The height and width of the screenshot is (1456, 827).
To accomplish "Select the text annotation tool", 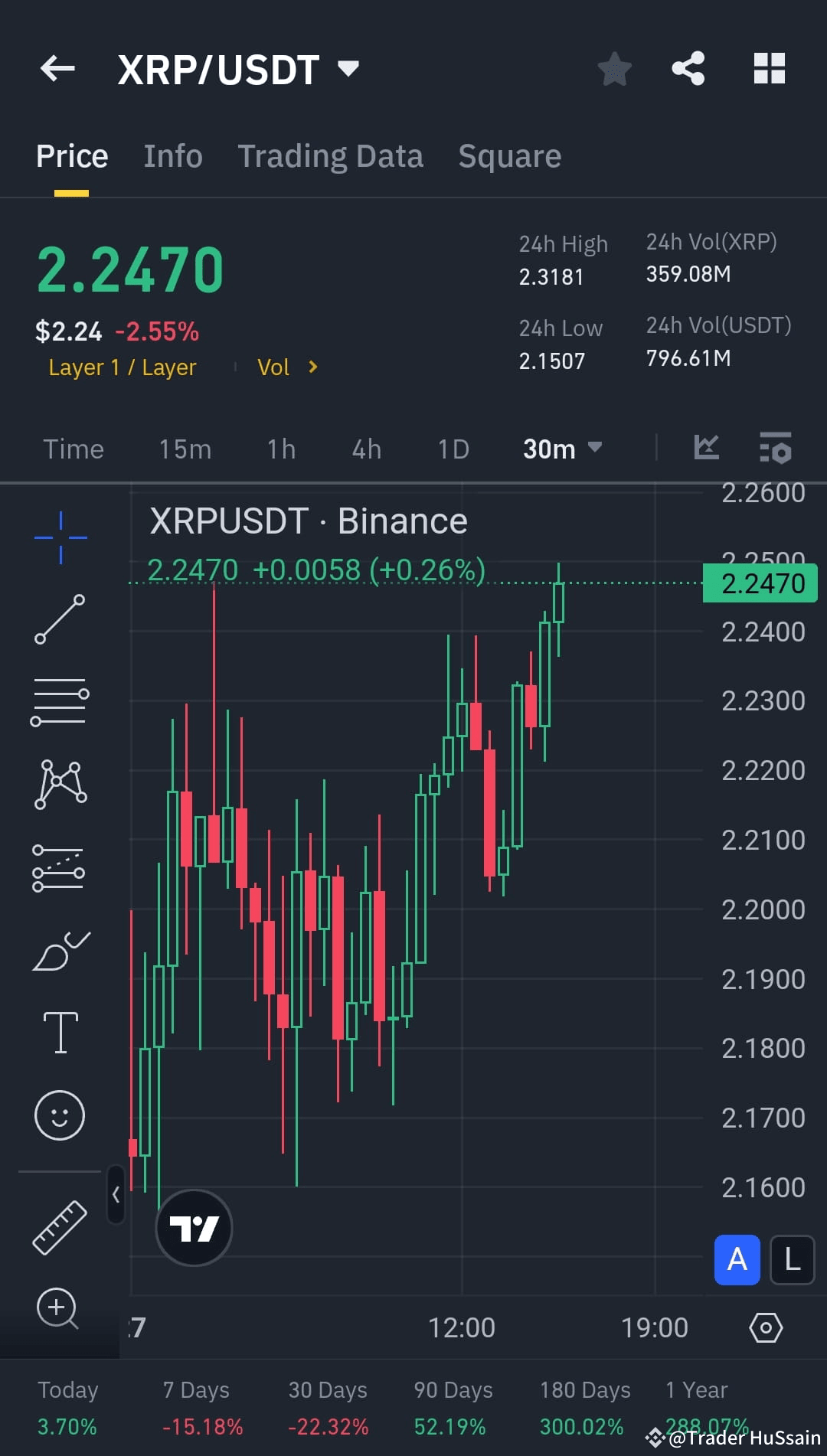I will 60,1031.
